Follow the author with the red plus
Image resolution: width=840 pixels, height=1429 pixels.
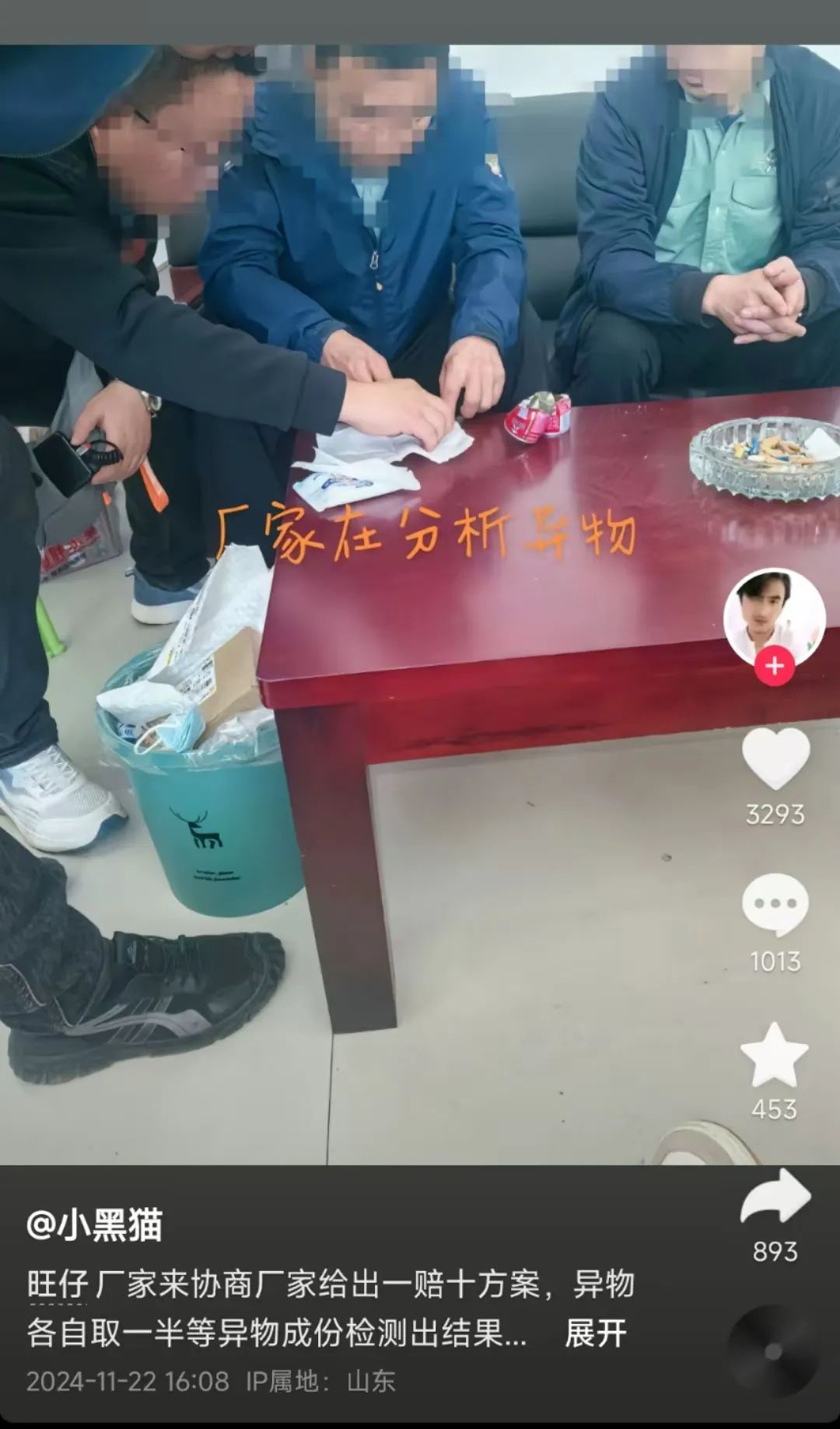774,667
